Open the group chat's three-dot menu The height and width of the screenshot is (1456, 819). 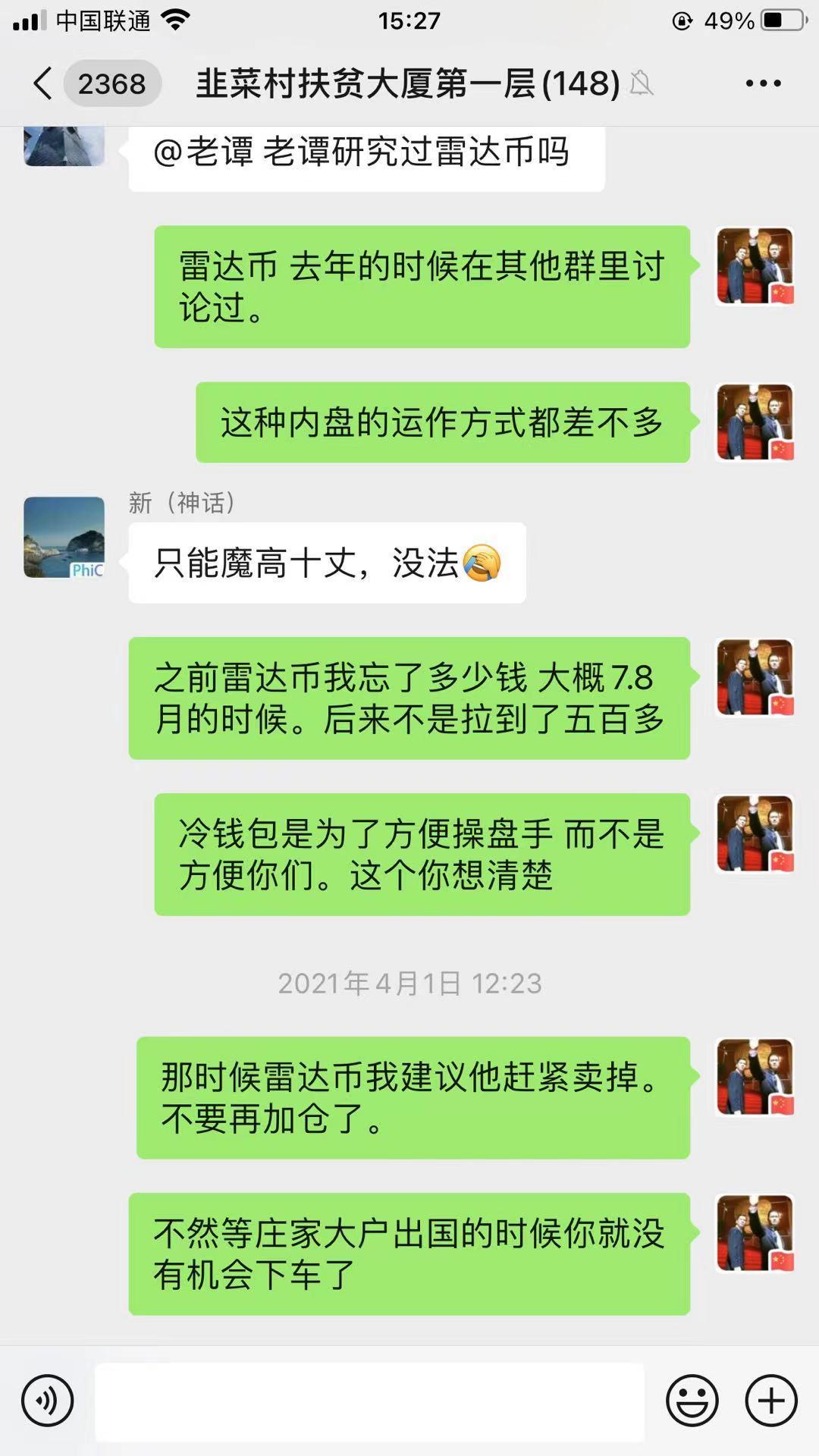point(763,83)
